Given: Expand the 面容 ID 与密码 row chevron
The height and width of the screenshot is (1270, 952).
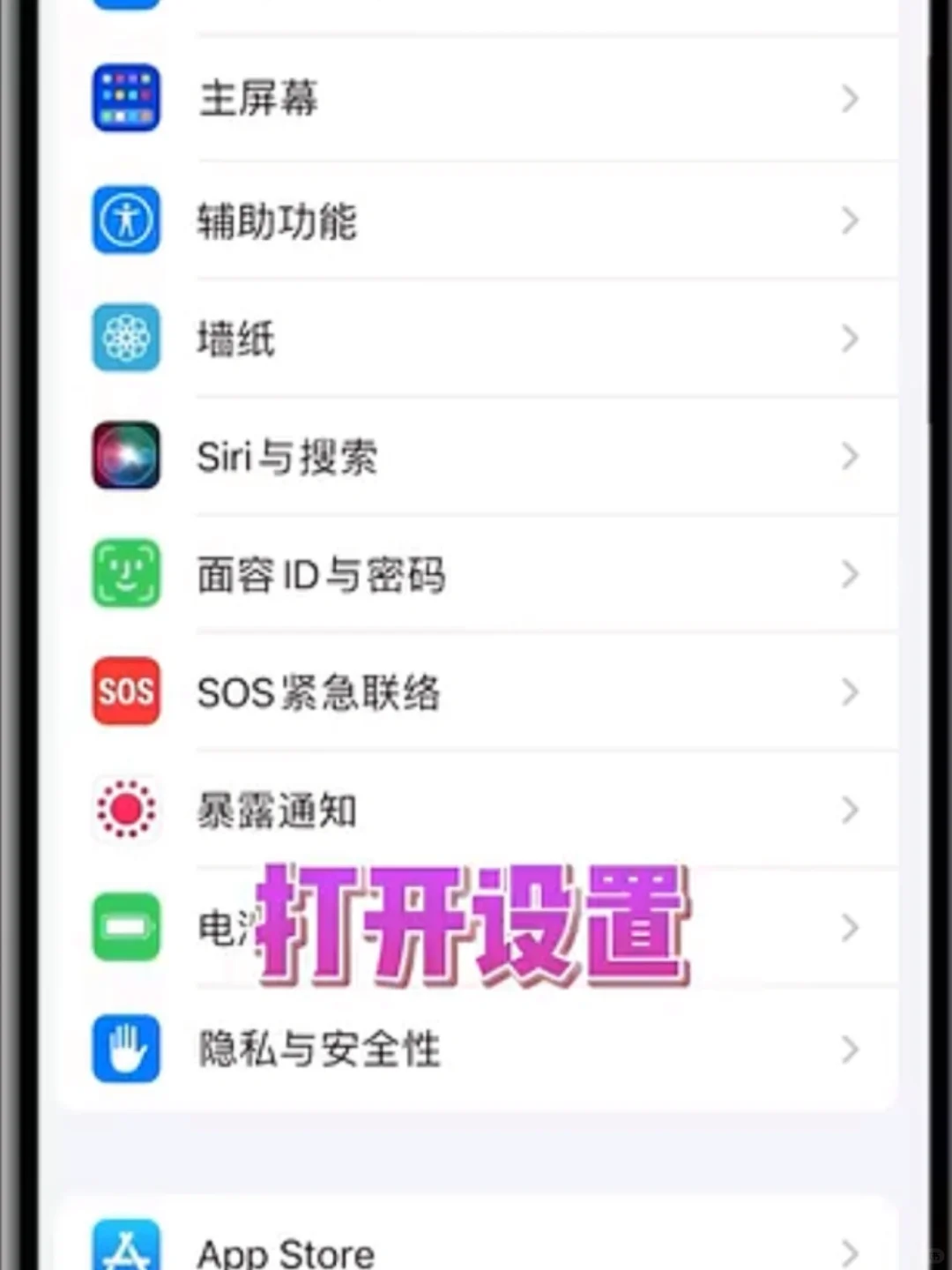Looking at the screenshot, I should tap(849, 574).
